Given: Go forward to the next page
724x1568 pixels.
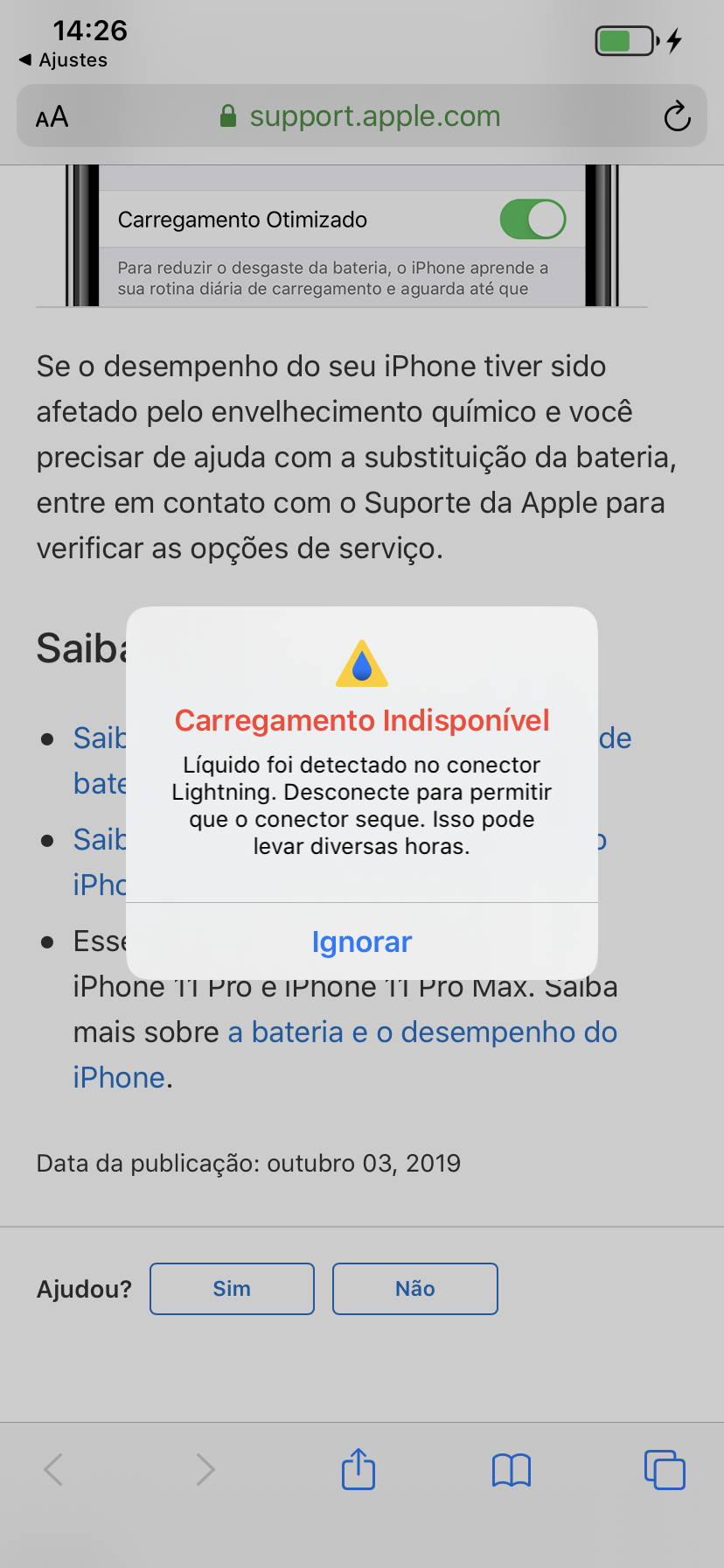Looking at the screenshot, I should [205, 1469].
